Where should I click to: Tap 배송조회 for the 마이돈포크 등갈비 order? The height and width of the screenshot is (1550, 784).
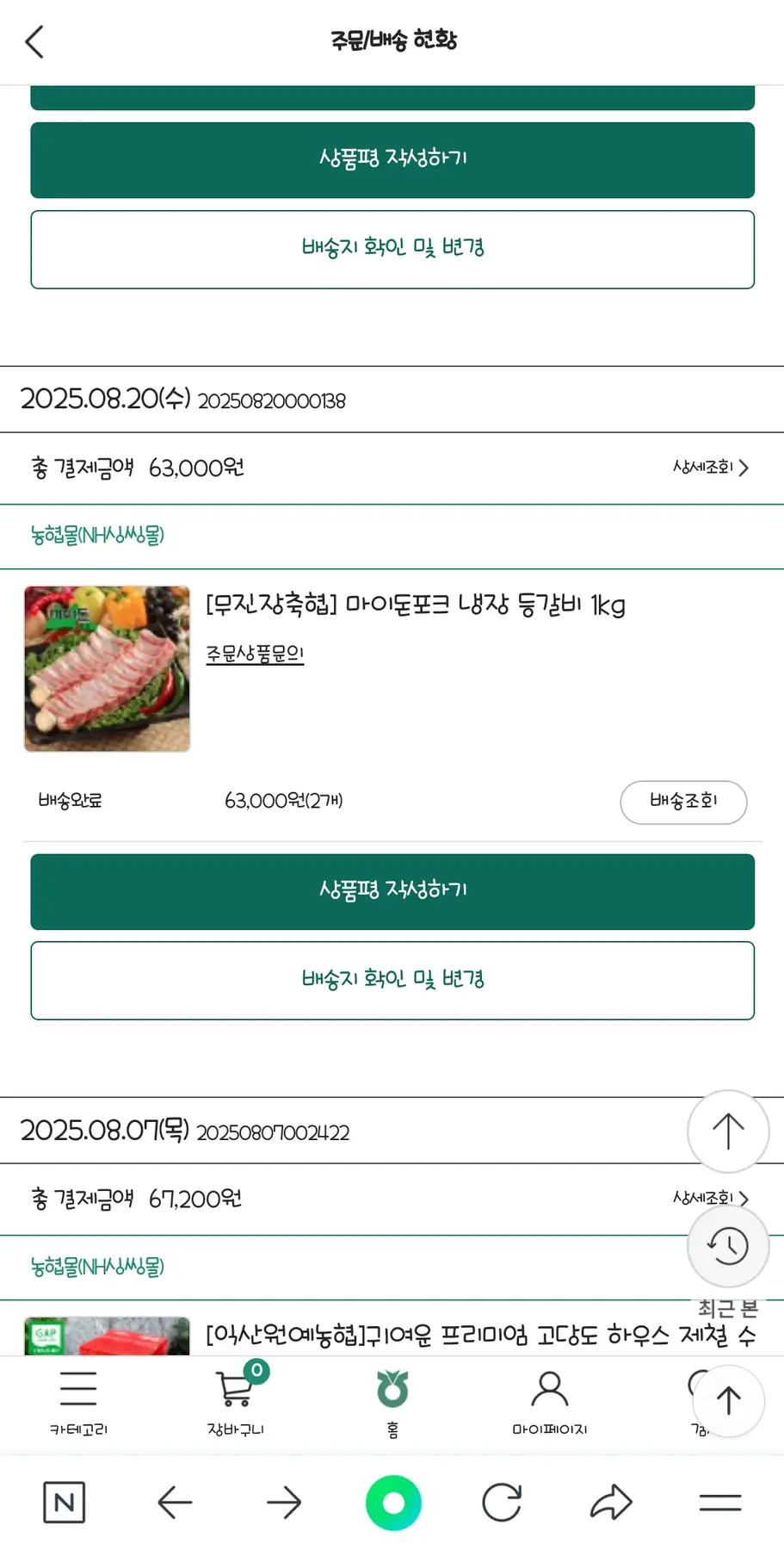coord(682,802)
